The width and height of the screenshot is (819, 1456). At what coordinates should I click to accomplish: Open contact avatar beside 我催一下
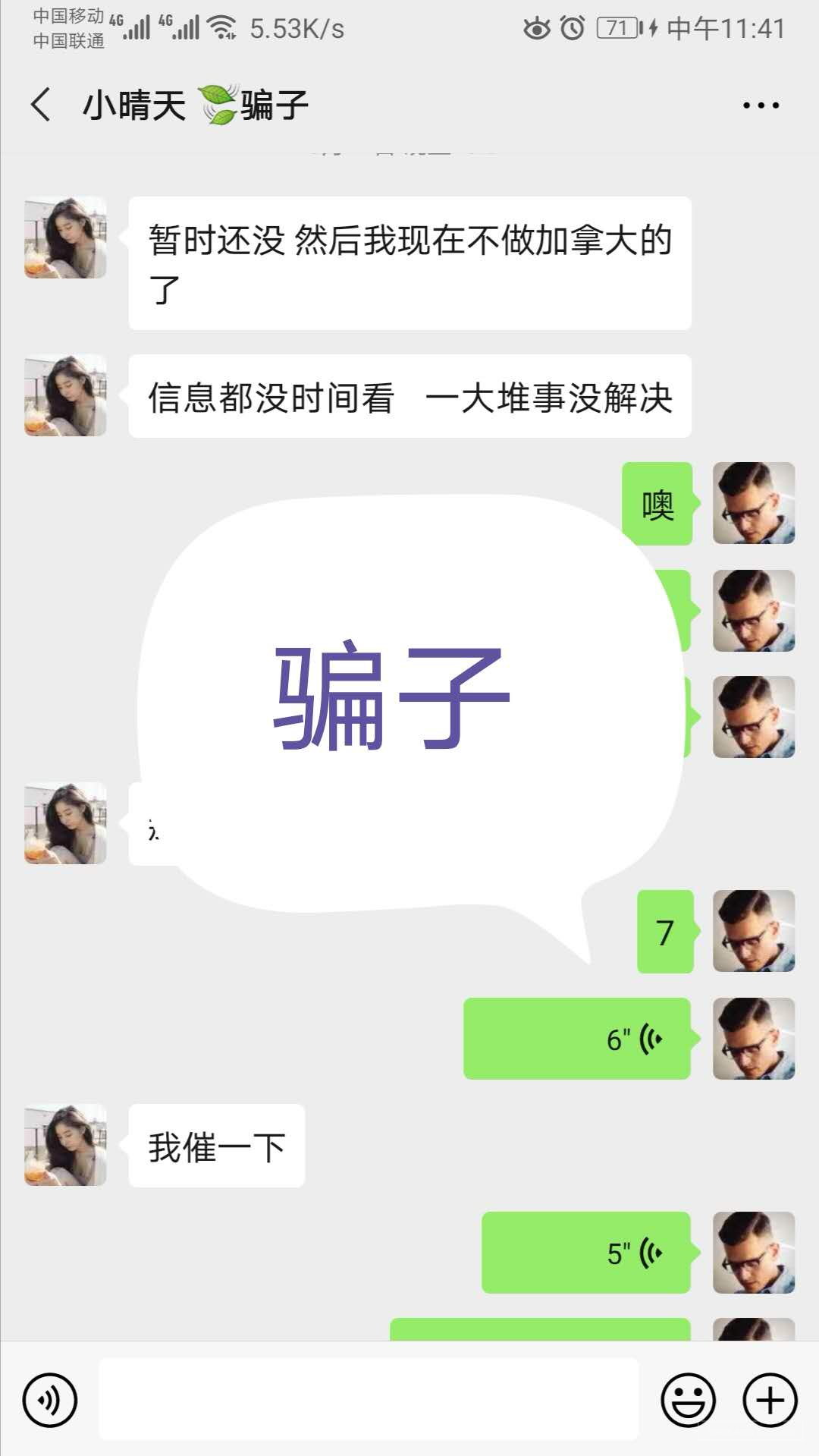click(65, 1145)
